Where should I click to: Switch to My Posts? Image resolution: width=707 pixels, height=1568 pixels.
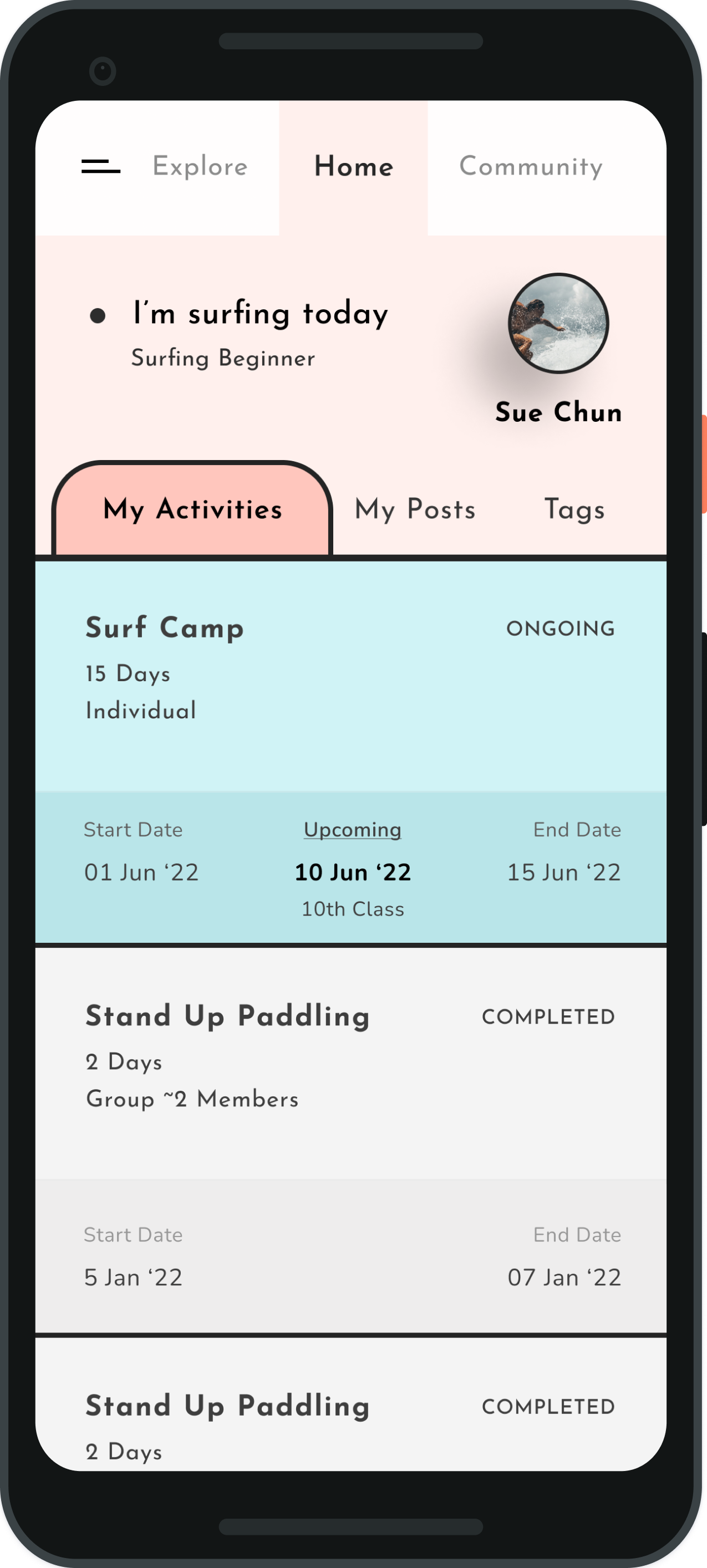coord(415,509)
